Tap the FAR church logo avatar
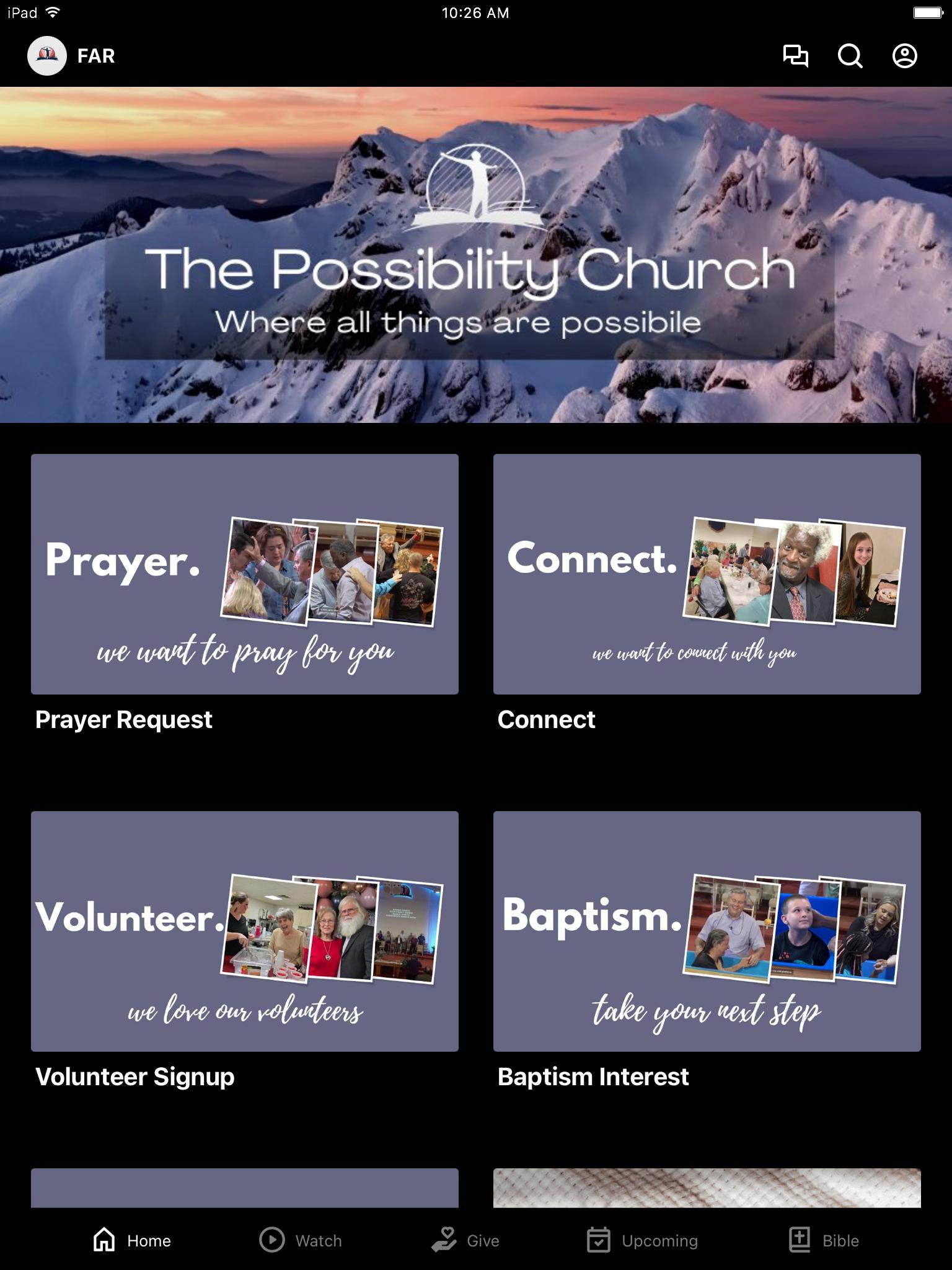 (x=47, y=56)
